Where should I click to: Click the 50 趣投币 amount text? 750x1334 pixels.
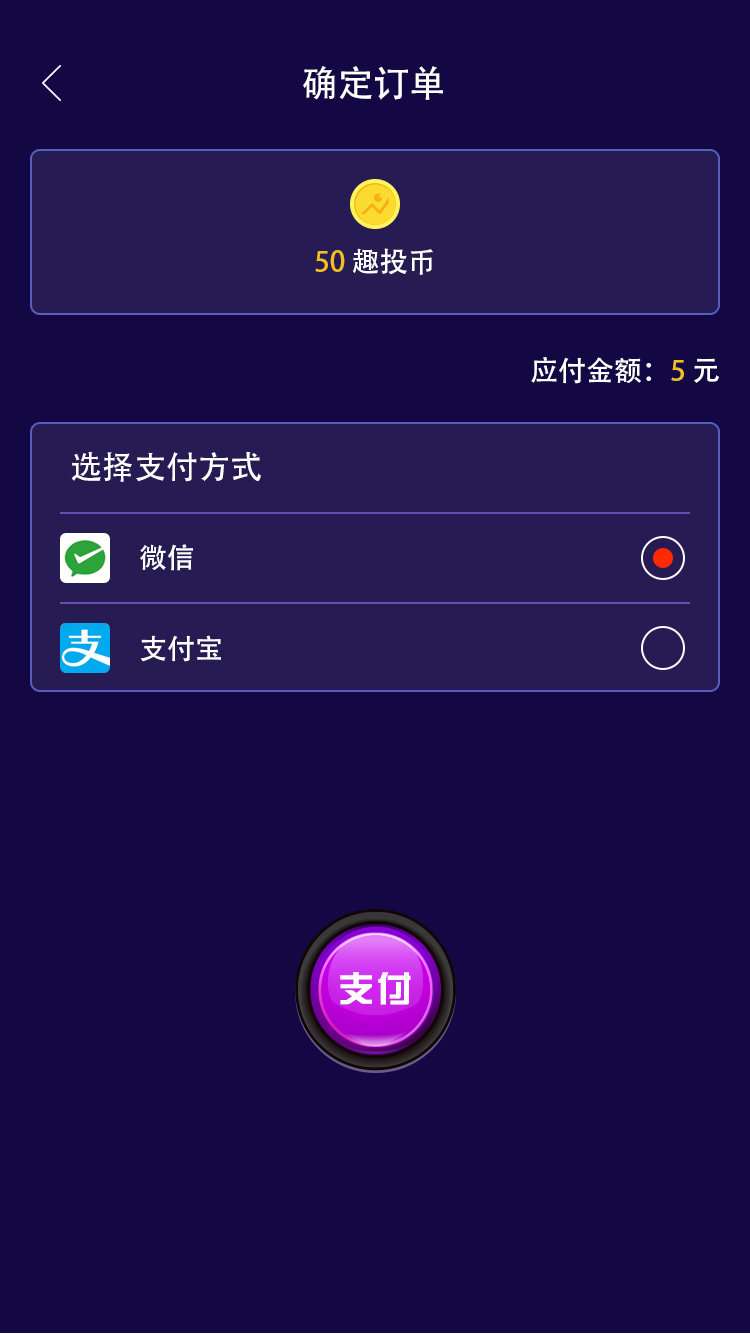375,262
